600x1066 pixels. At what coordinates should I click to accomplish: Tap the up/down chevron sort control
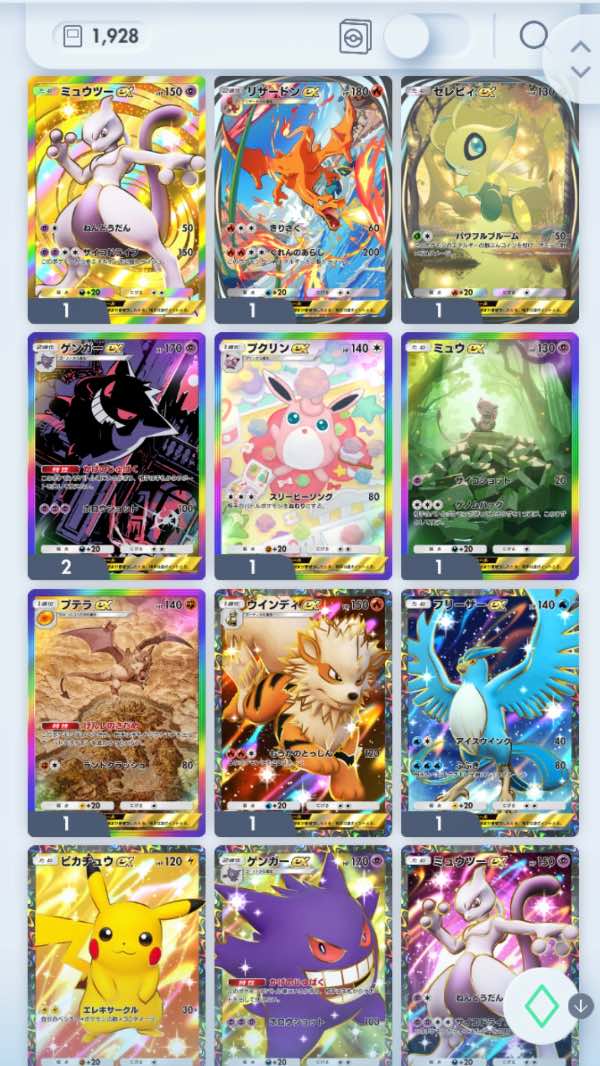point(580,58)
